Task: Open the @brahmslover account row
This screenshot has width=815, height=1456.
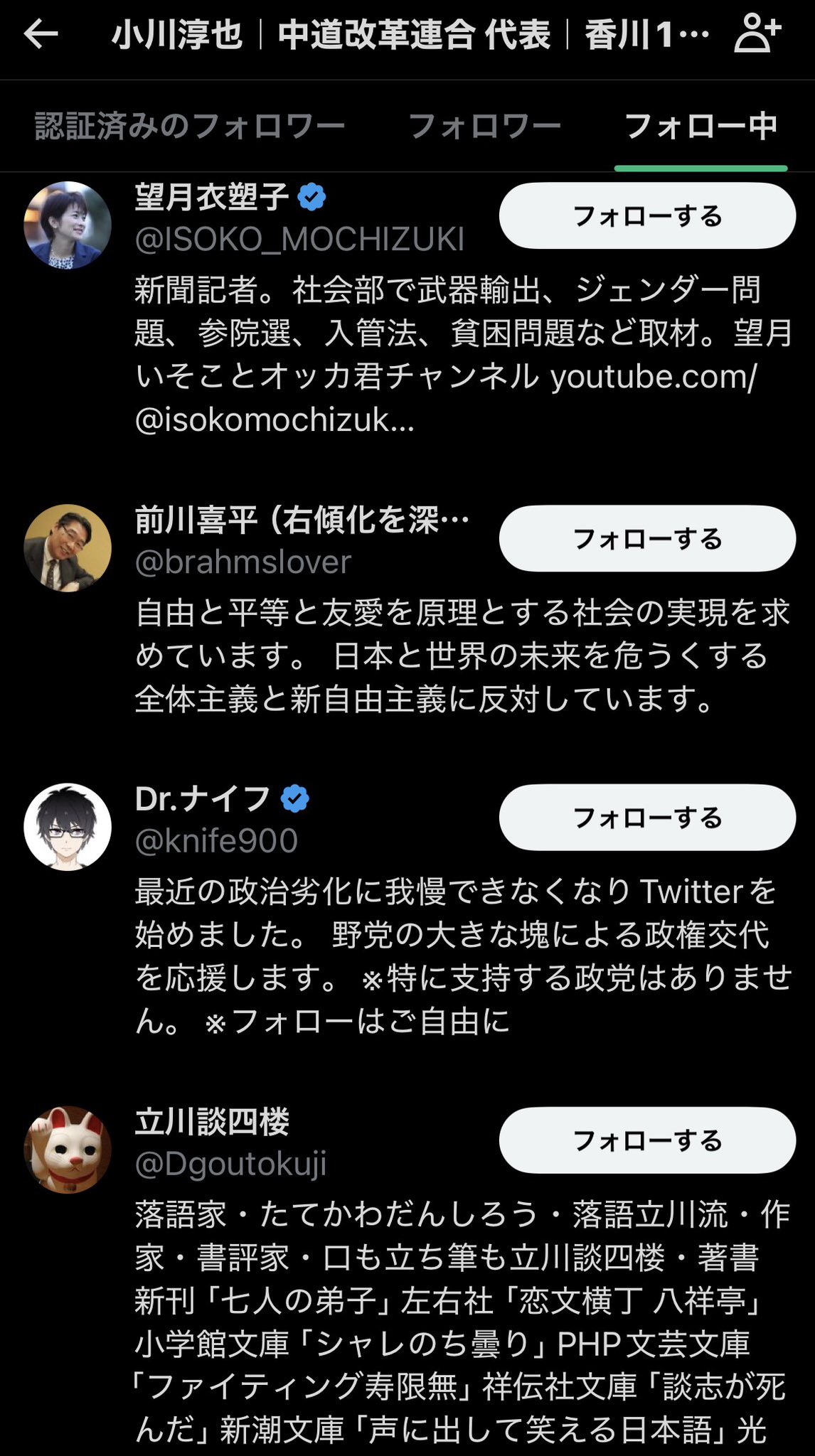Action: click(x=243, y=562)
